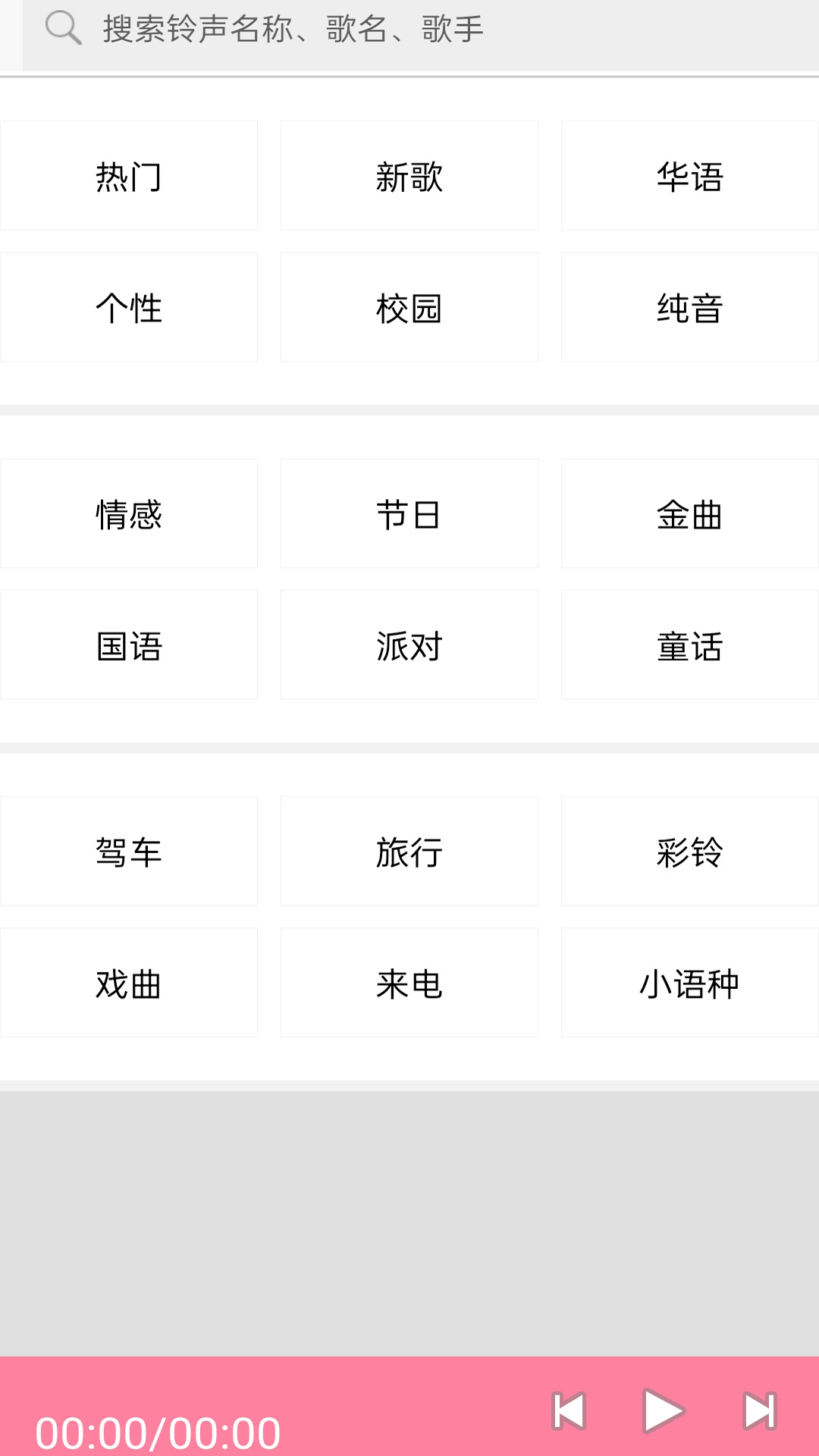Browse the 情感 ringtones
Screen dimensions: 819x1456
[129, 513]
